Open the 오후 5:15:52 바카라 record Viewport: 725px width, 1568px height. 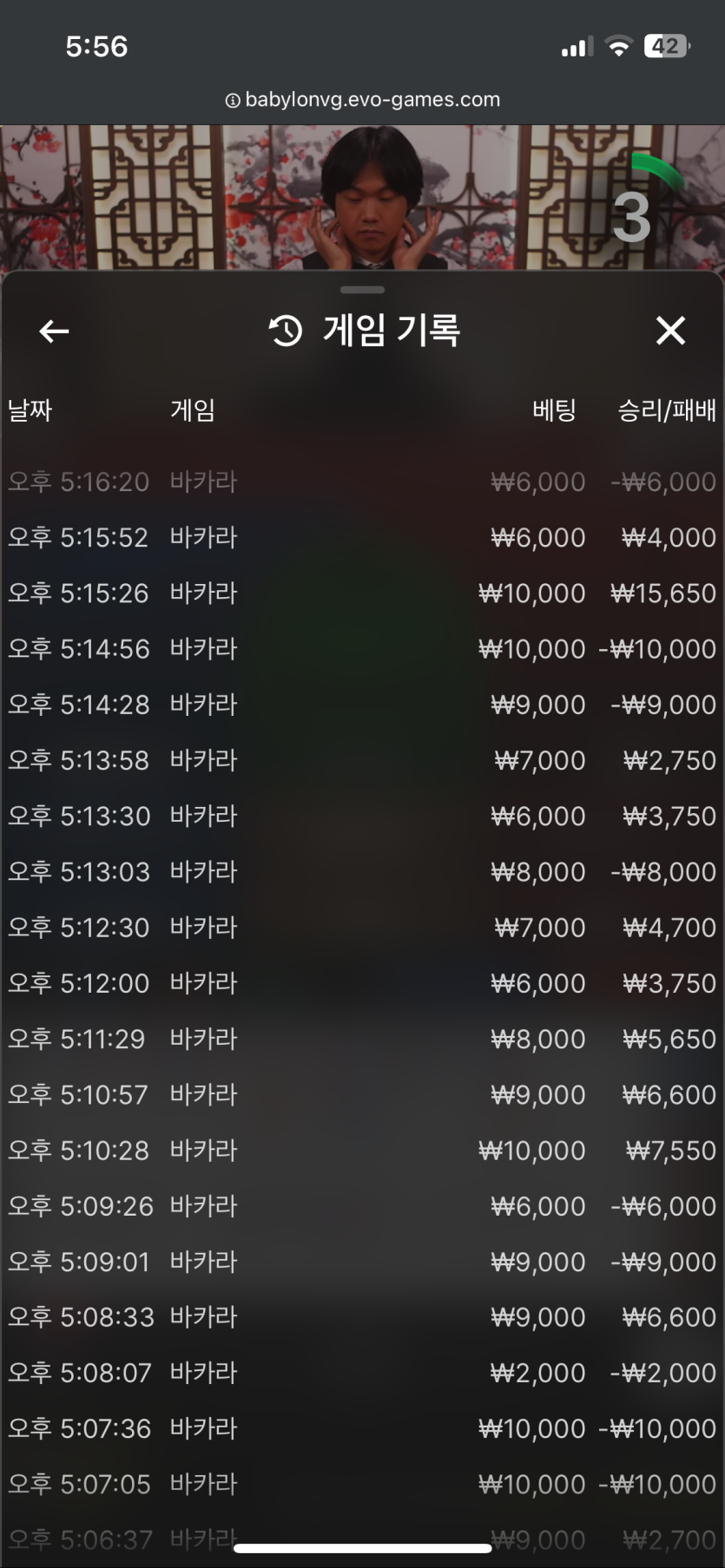pyautogui.click(x=362, y=537)
